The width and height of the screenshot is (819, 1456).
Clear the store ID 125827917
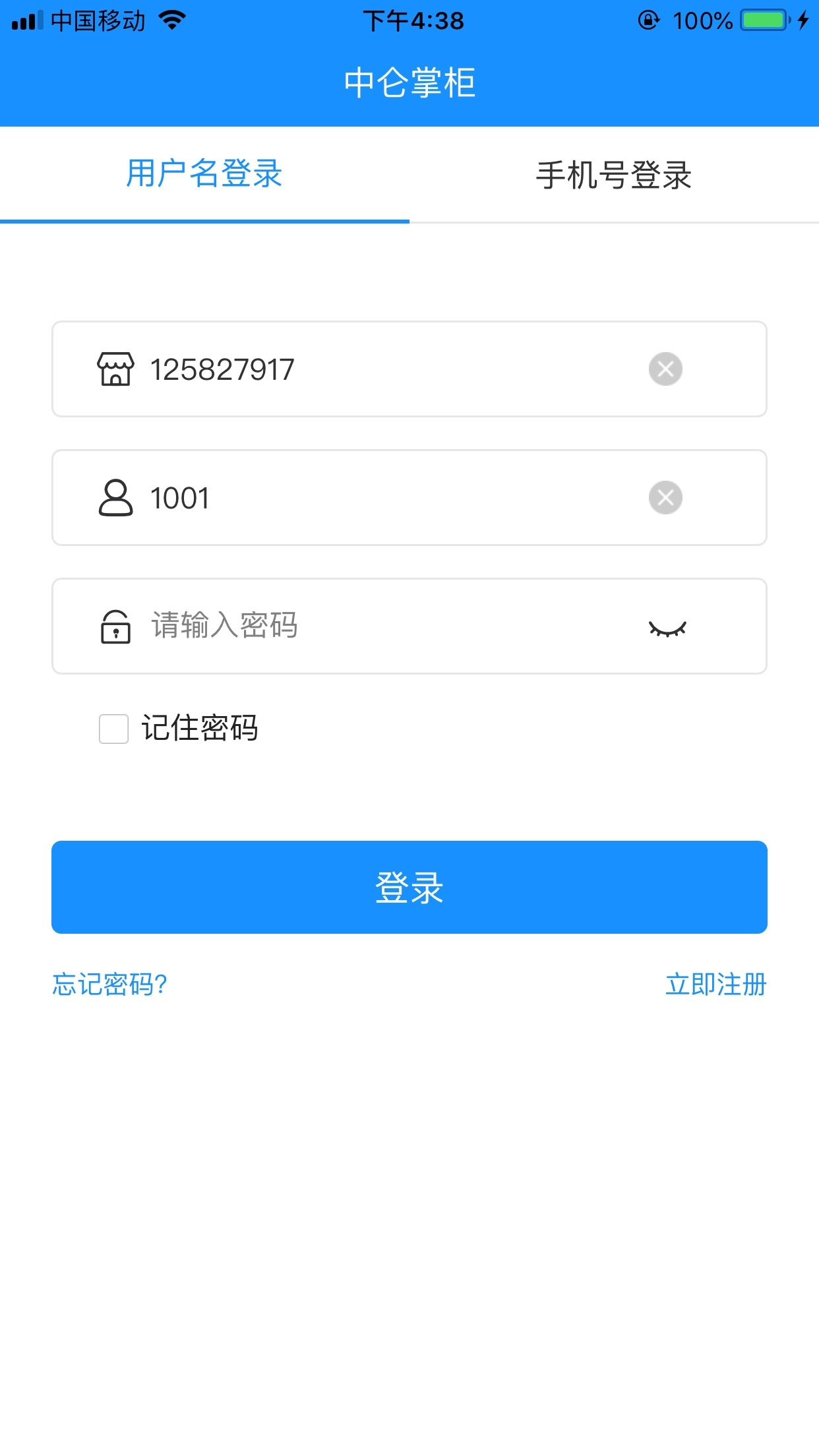[665, 369]
